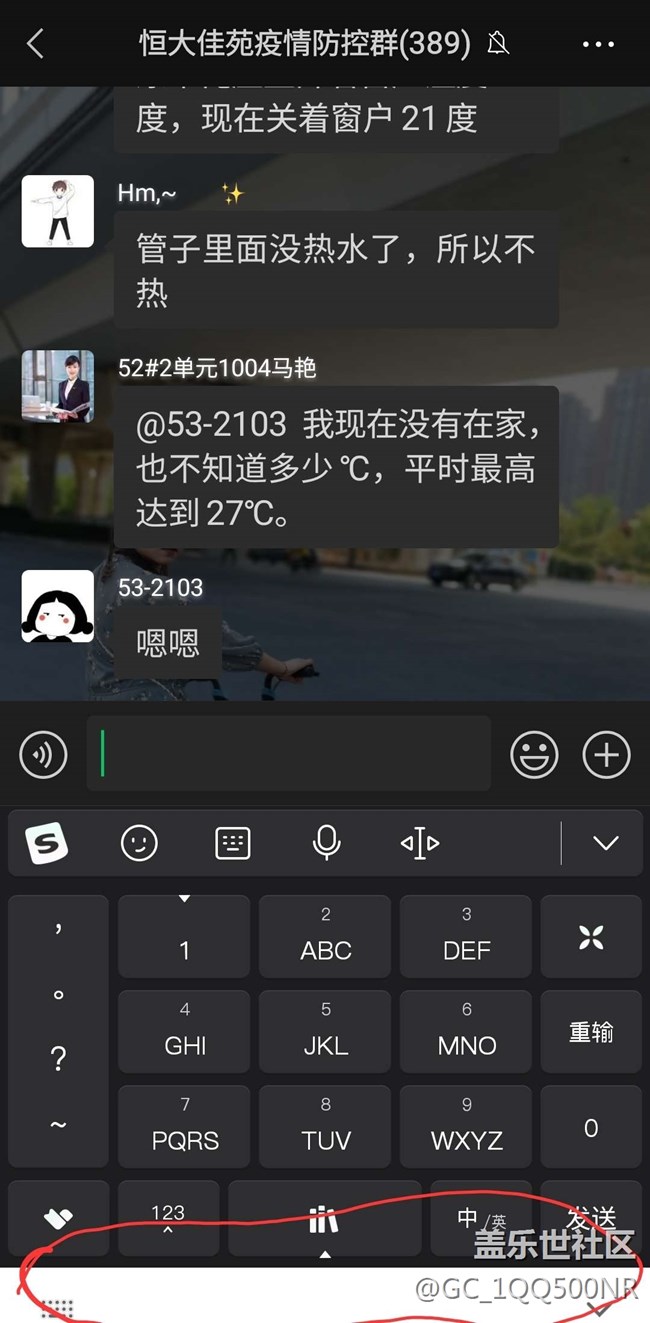Go back from the group chat

click(x=36, y=43)
